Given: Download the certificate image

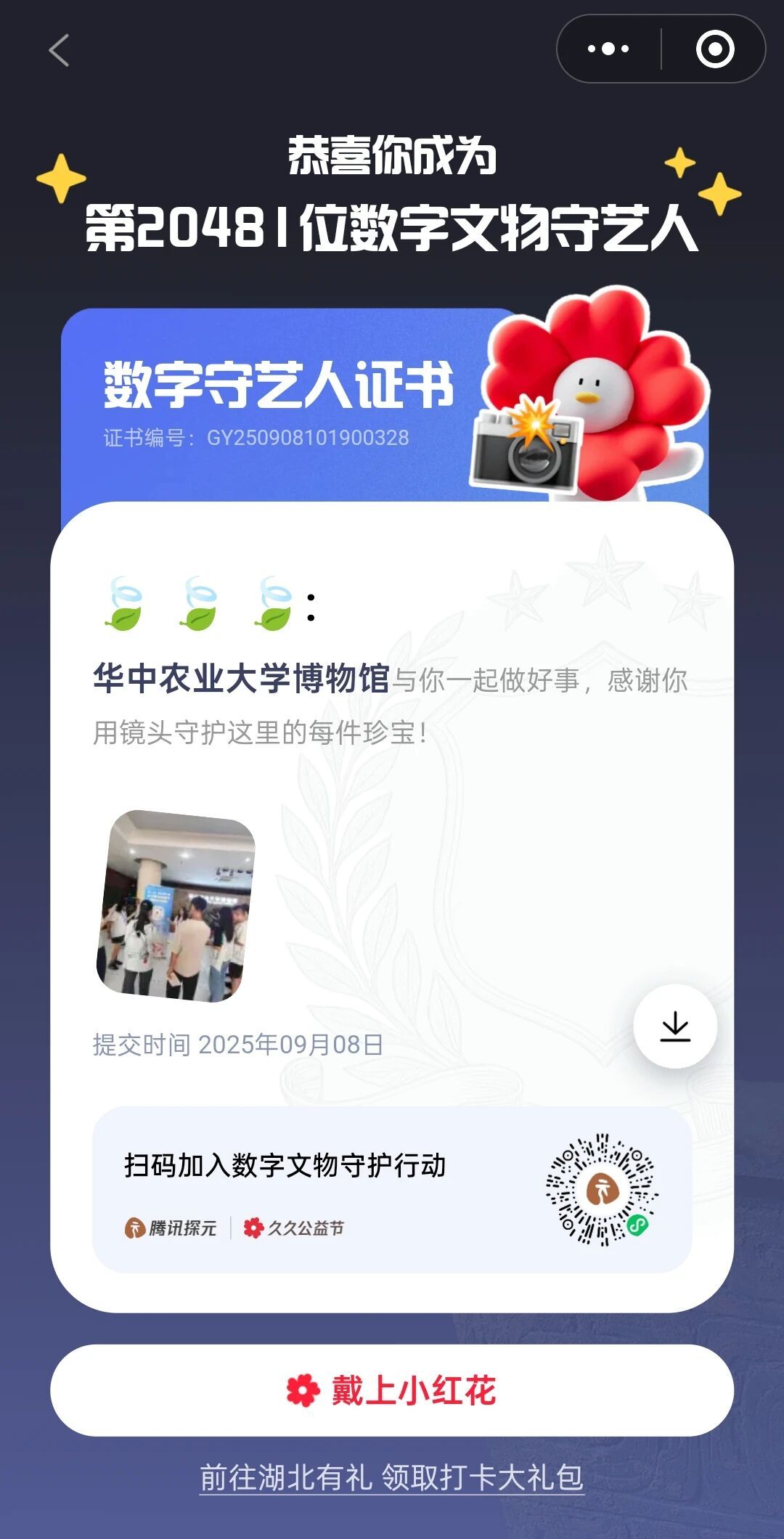Looking at the screenshot, I should pos(675,1026).
